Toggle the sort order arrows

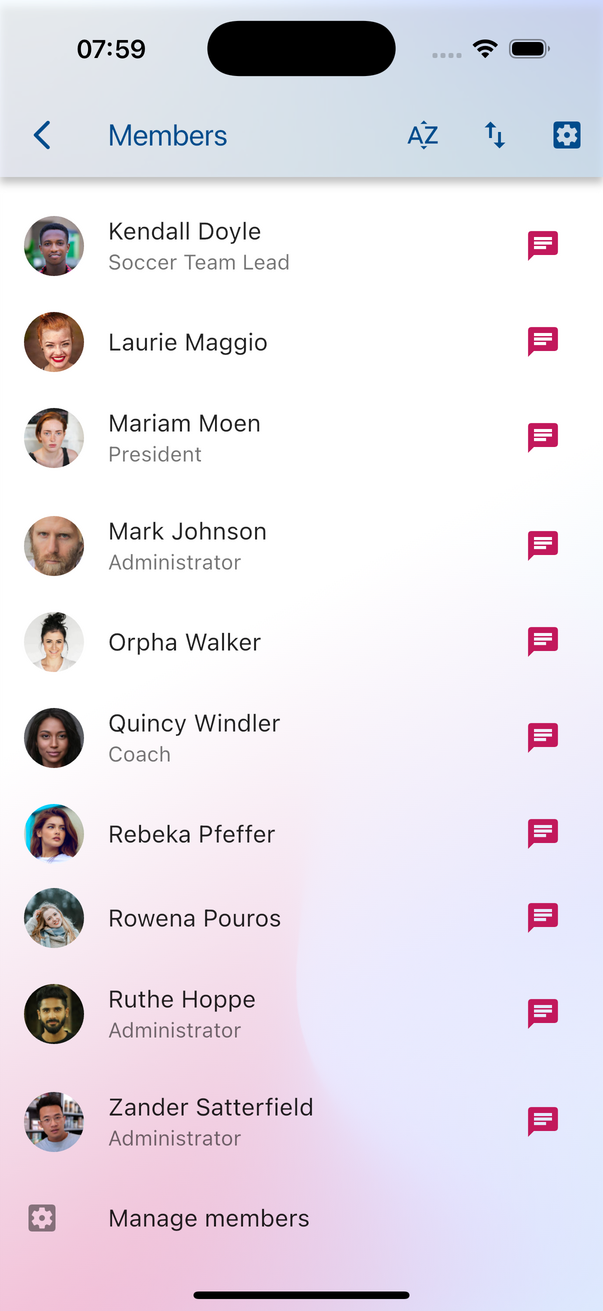point(495,135)
